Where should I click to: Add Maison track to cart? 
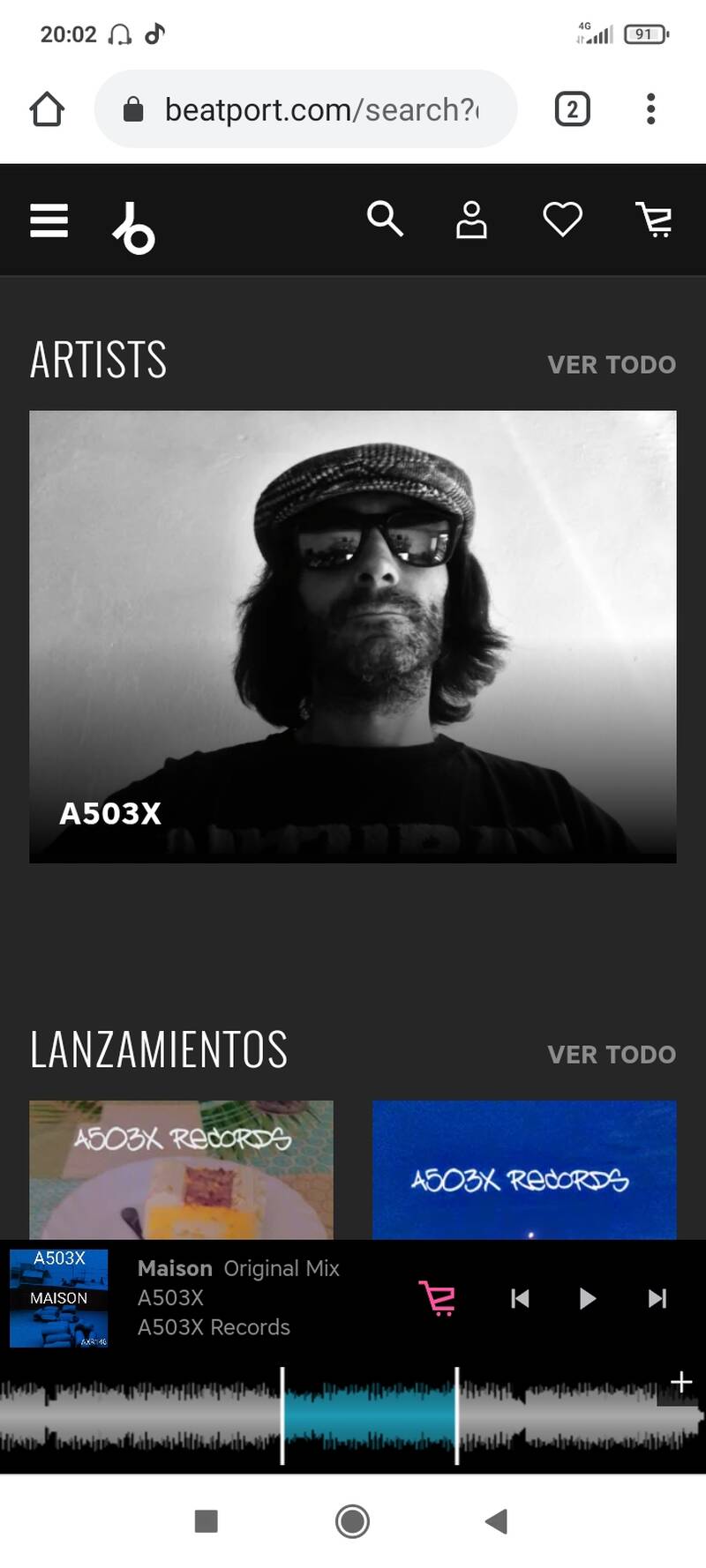[x=438, y=1298]
